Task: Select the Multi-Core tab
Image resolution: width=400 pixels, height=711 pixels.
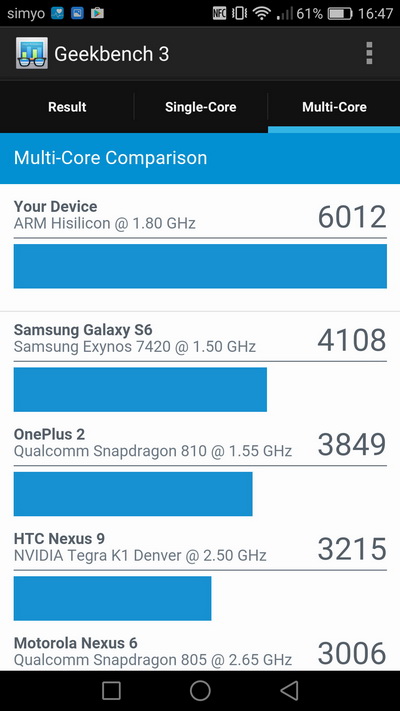Action: click(334, 107)
